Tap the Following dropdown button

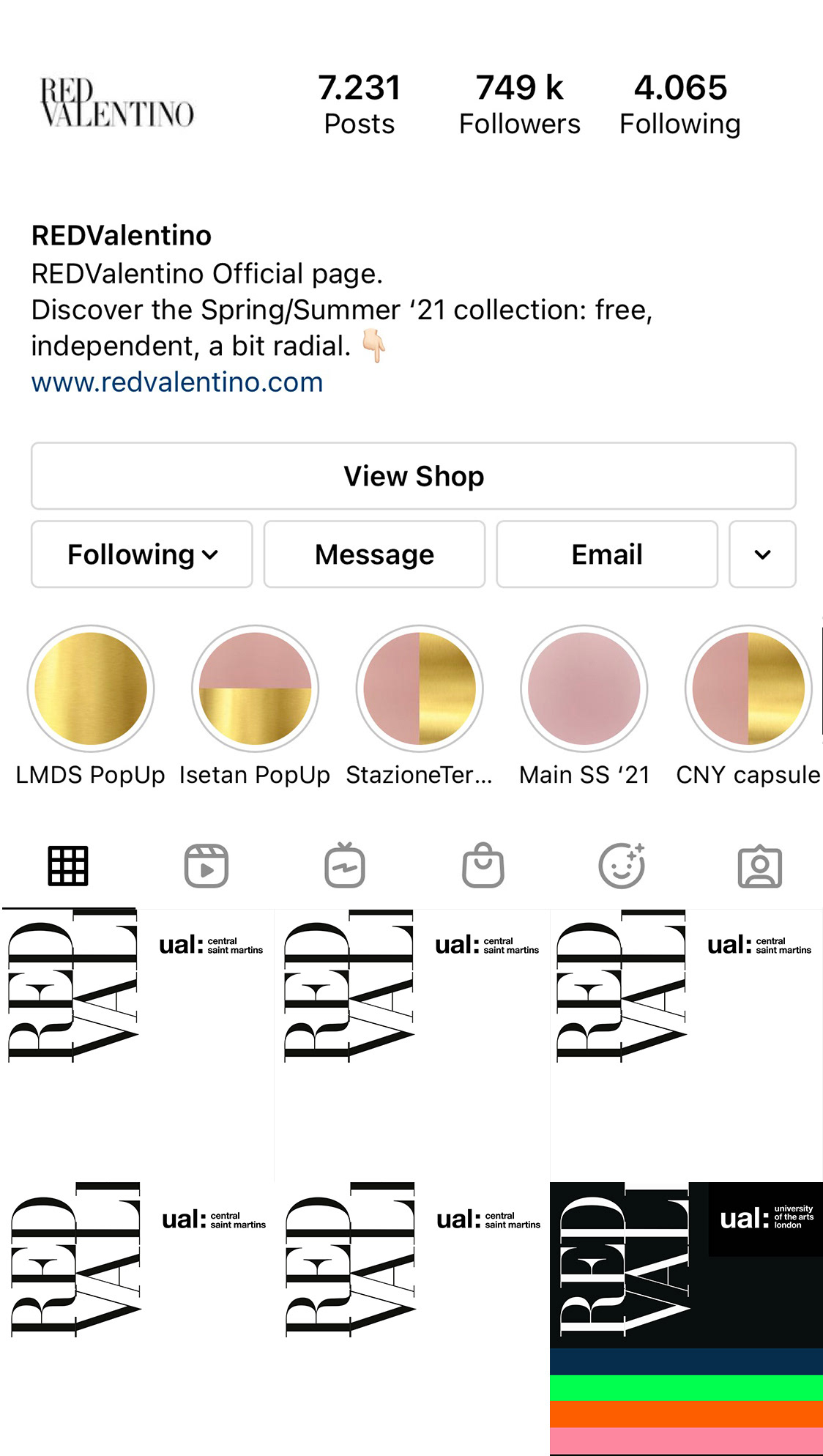point(142,554)
